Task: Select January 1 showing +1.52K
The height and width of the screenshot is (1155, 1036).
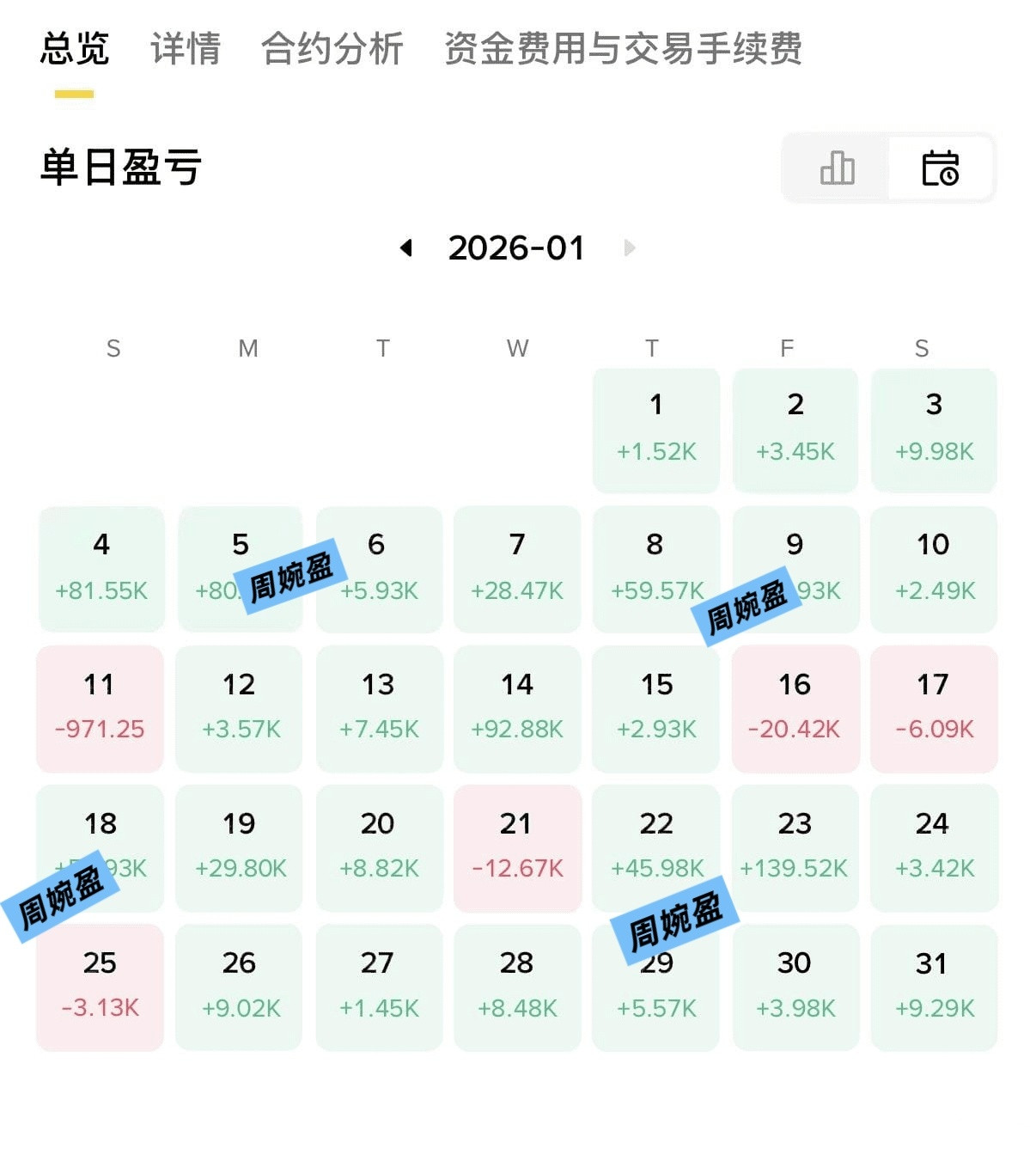Action: pyautogui.click(x=655, y=430)
